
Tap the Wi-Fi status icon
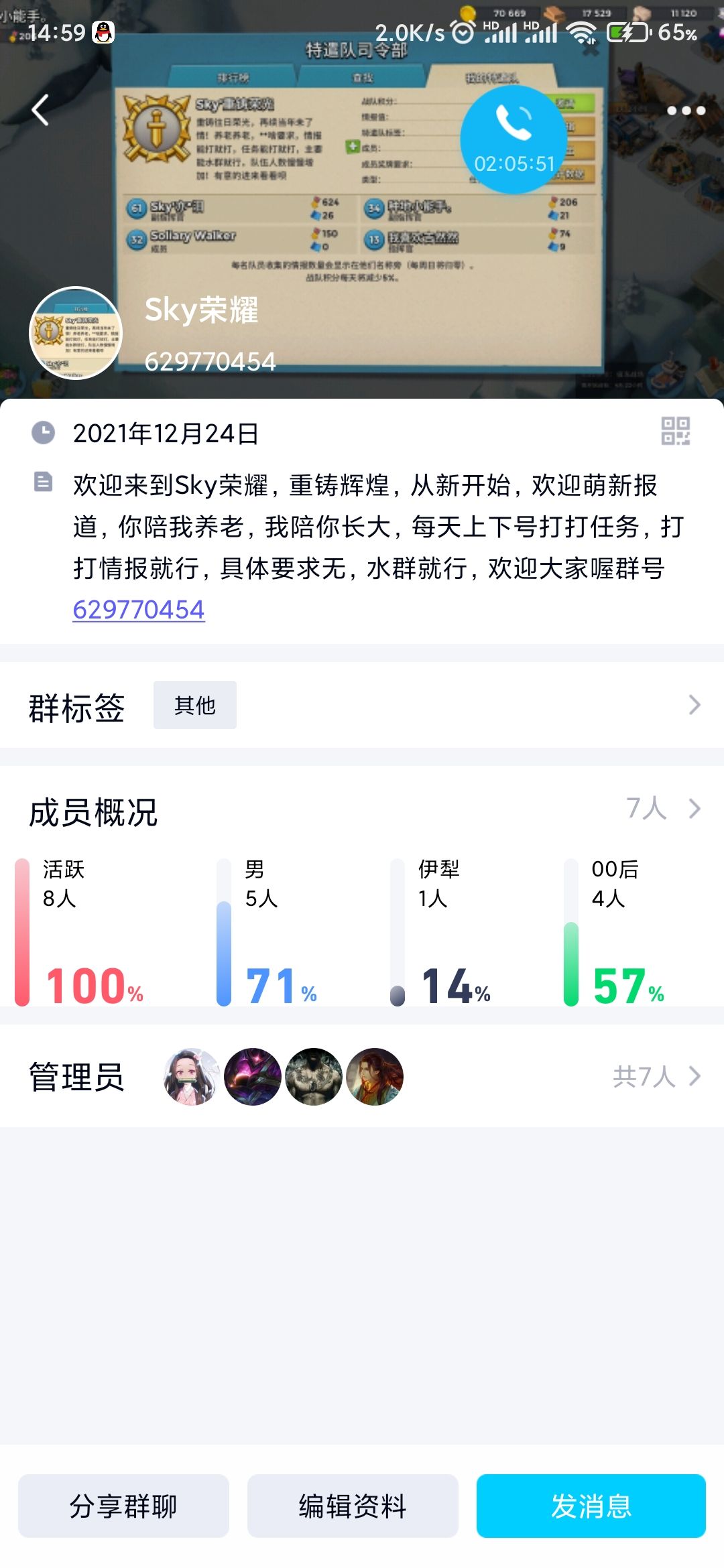pyautogui.click(x=581, y=31)
